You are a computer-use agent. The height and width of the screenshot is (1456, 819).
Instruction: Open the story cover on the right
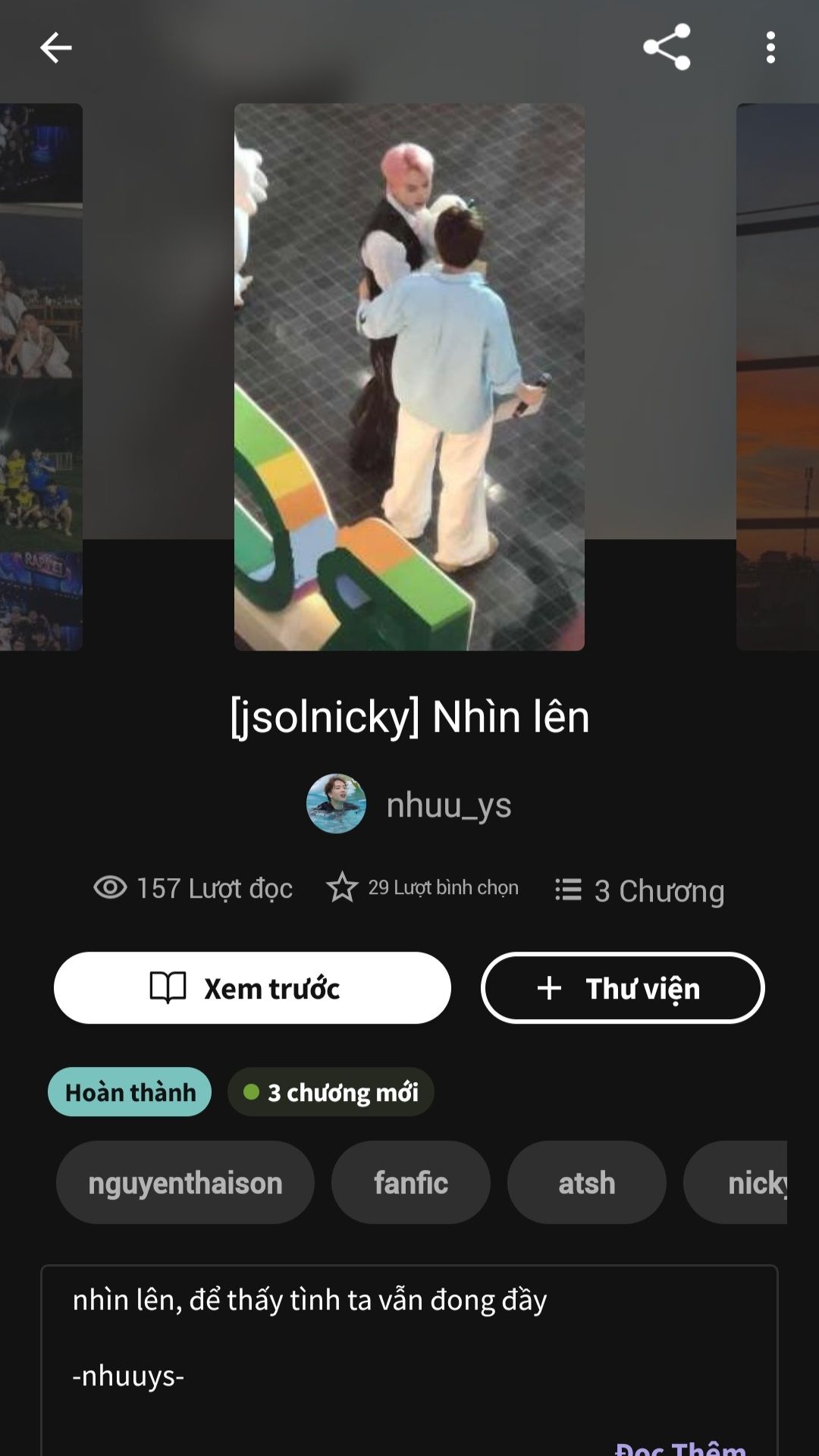tap(778, 377)
